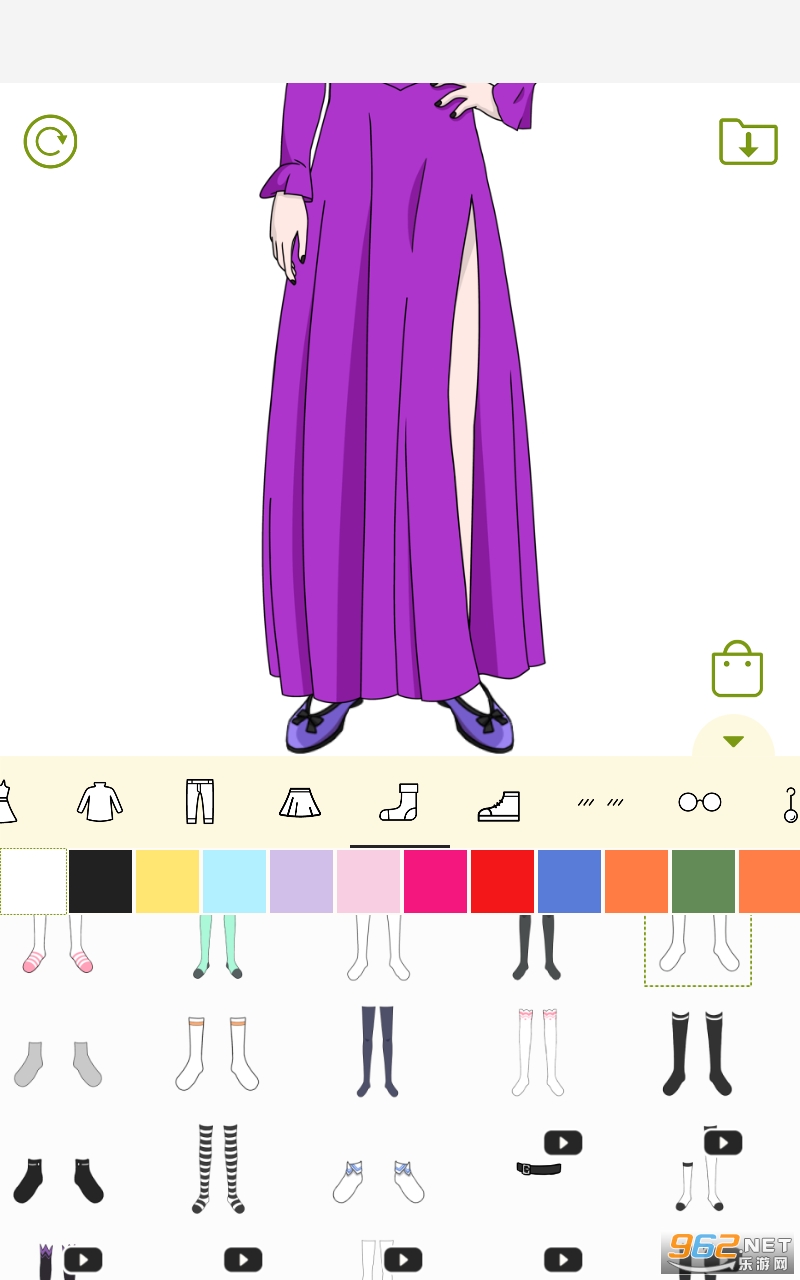
Task: Switch to the sneaker shoes category tab
Action: [499, 806]
